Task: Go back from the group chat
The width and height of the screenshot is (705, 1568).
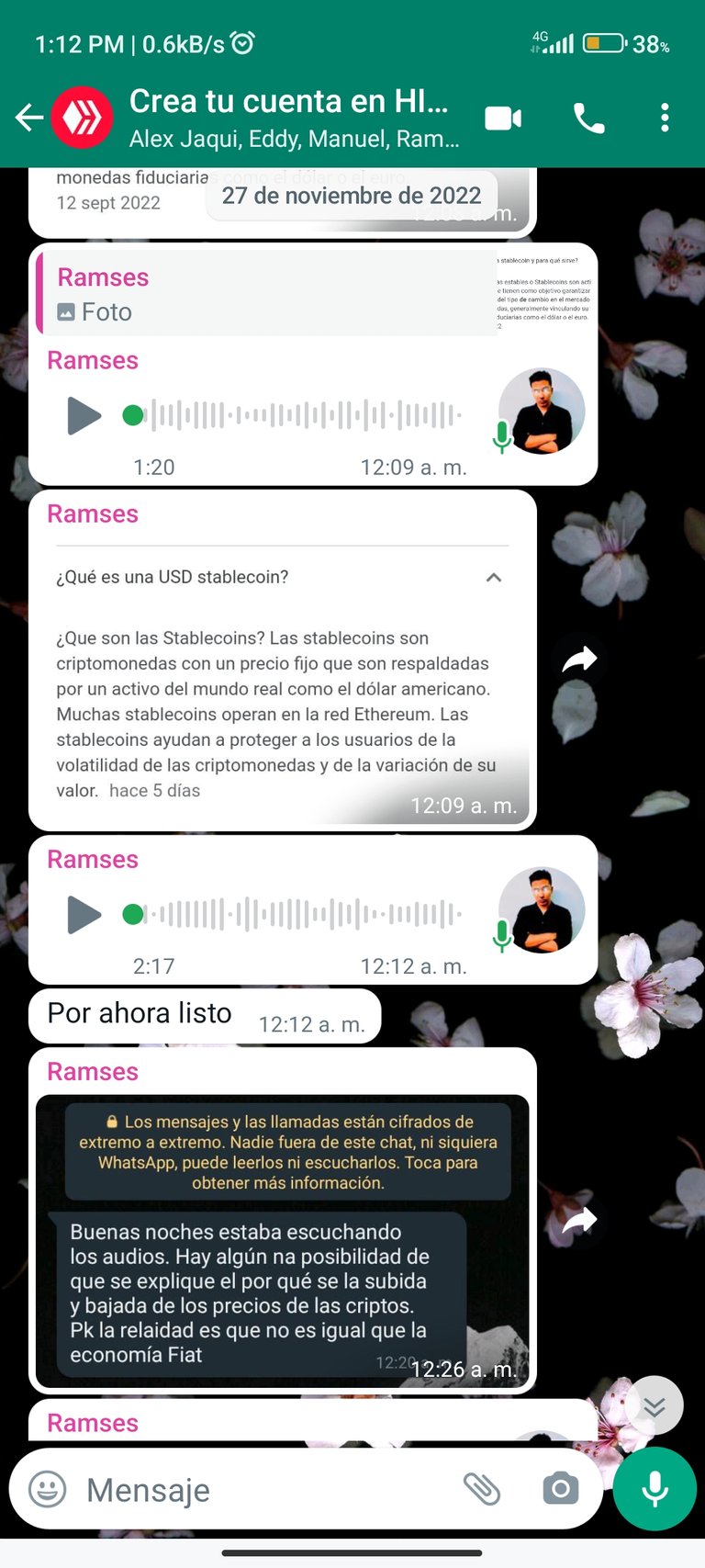Action: (x=29, y=118)
